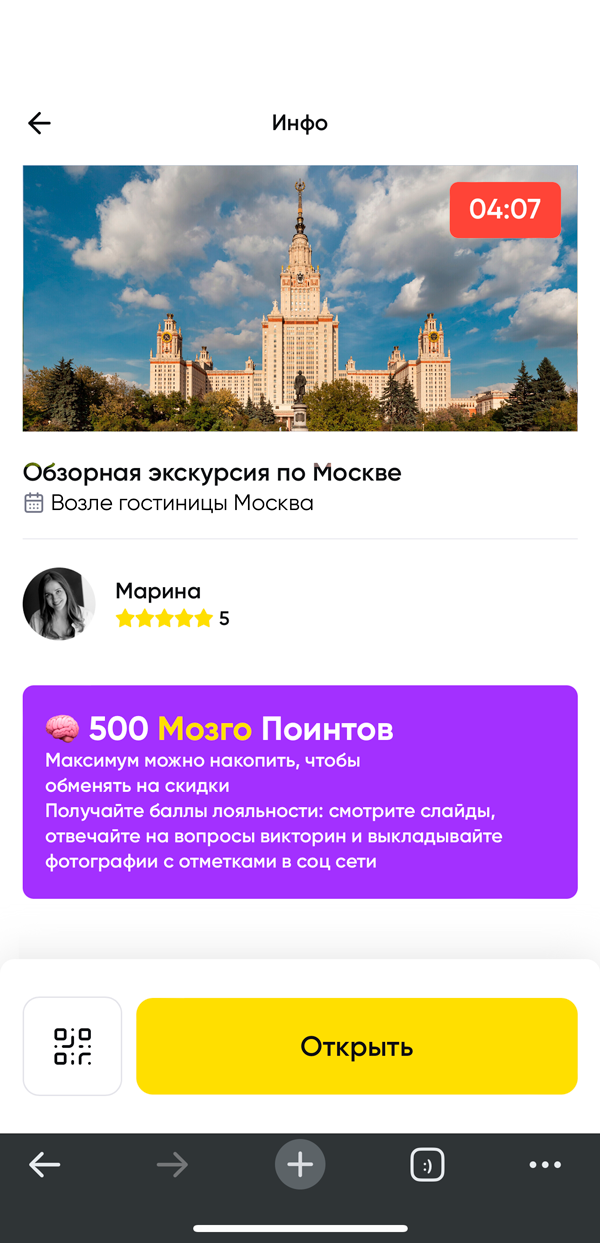Tap the yellow Открыть button
Viewport: 600px width, 1243px height.
coord(357,1046)
